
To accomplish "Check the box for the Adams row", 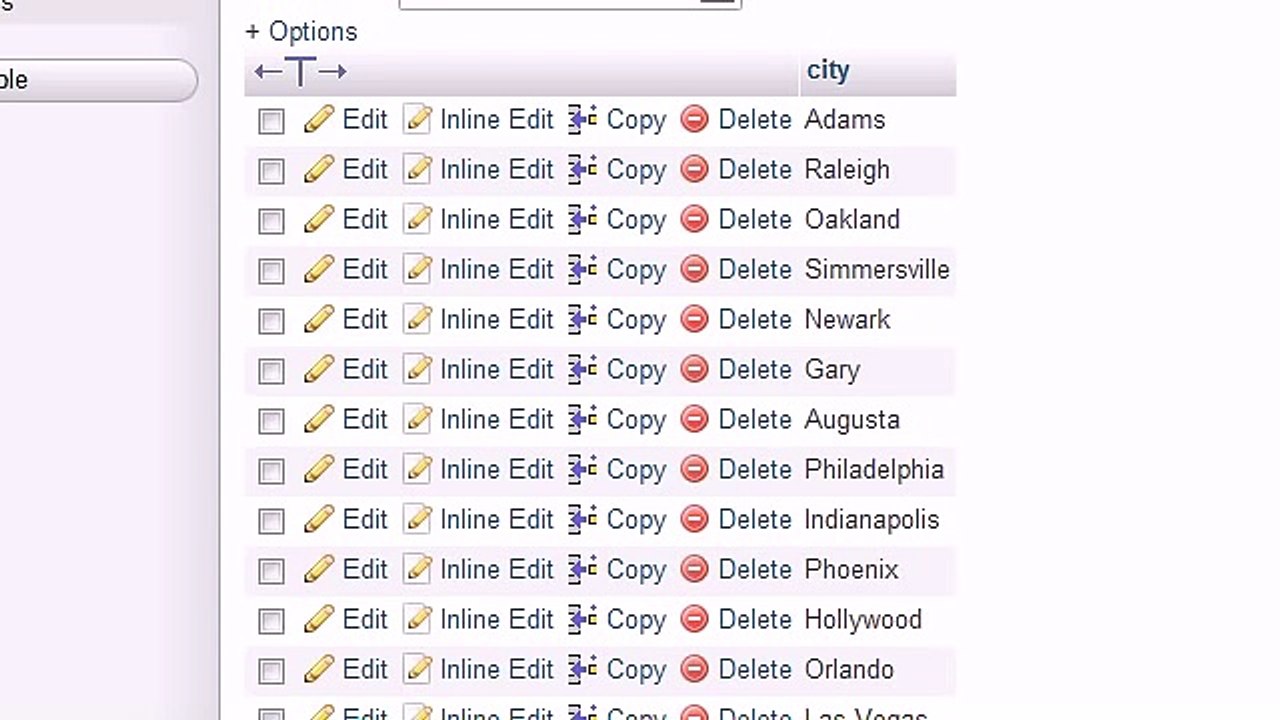I will (x=271, y=121).
